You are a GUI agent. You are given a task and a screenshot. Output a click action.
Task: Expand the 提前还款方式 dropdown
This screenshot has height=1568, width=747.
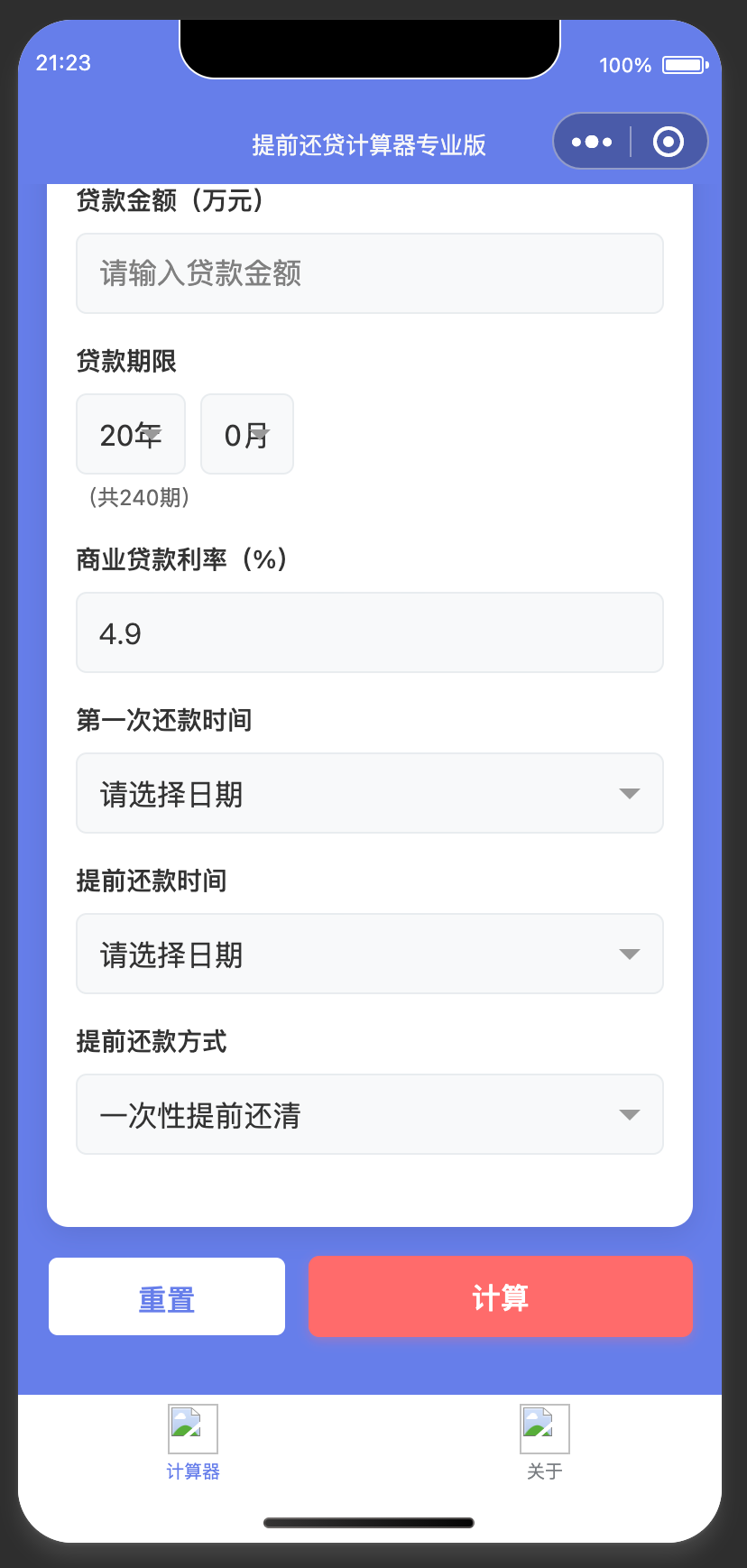370,1114
